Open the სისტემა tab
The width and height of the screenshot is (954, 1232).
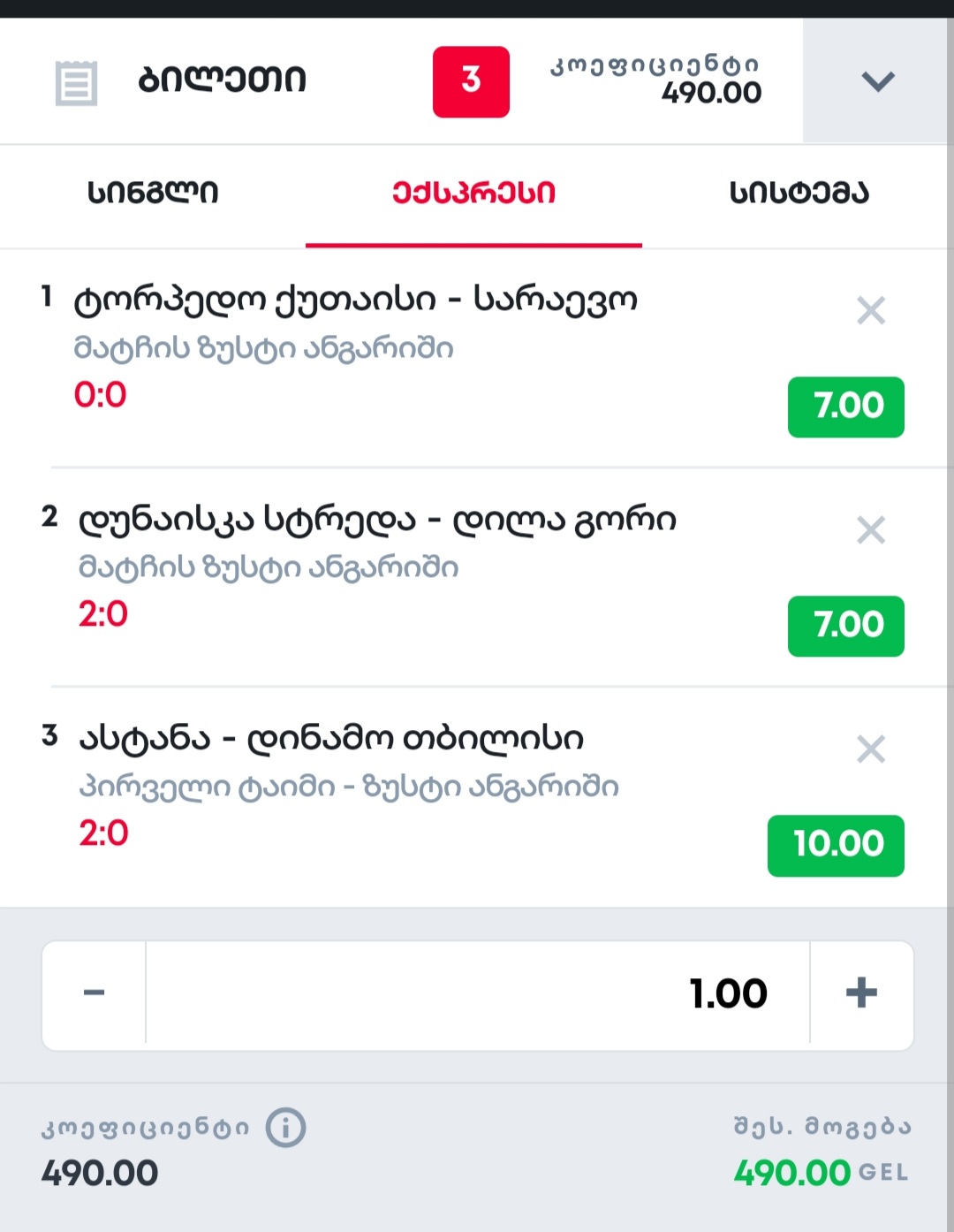click(799, 193)
